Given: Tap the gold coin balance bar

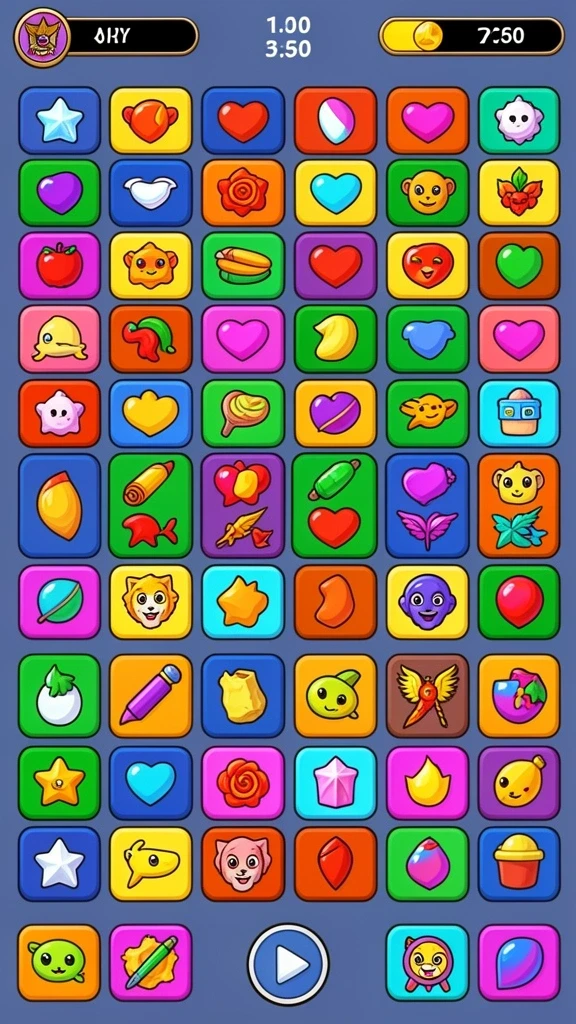Looking at the screenshot, I should (471, 36).
